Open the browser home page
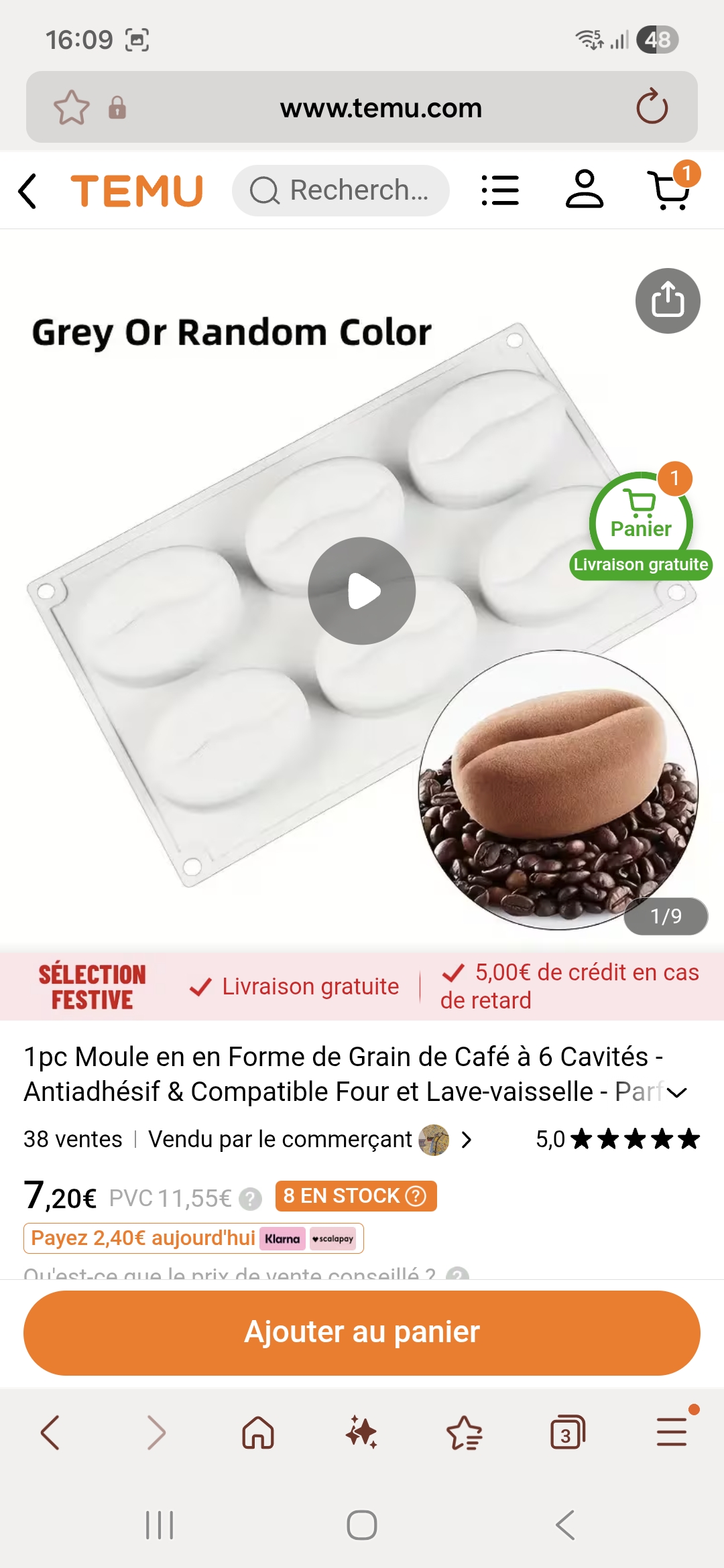 258,1433
